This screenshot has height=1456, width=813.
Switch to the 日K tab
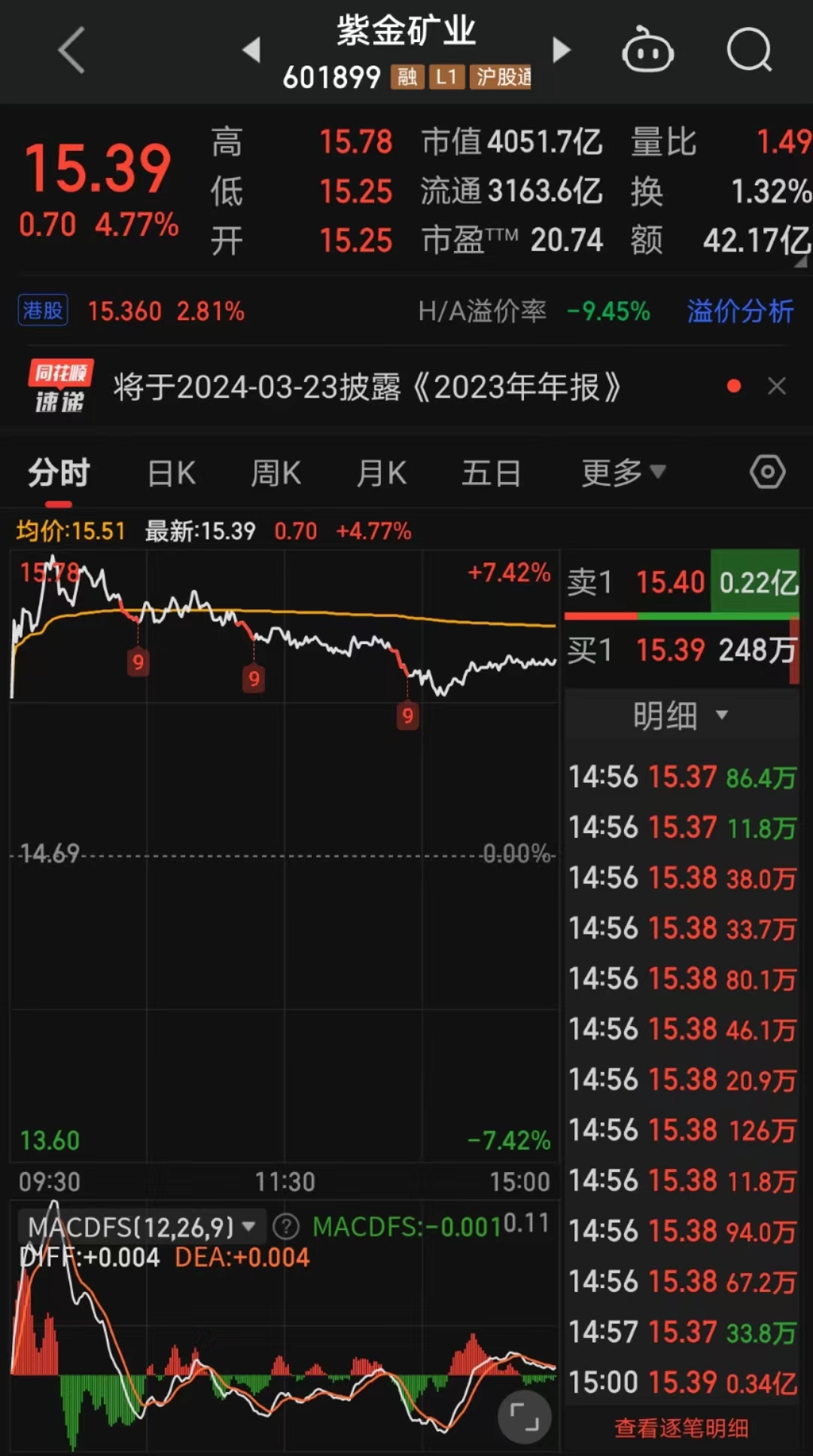[x=172, y=474]
